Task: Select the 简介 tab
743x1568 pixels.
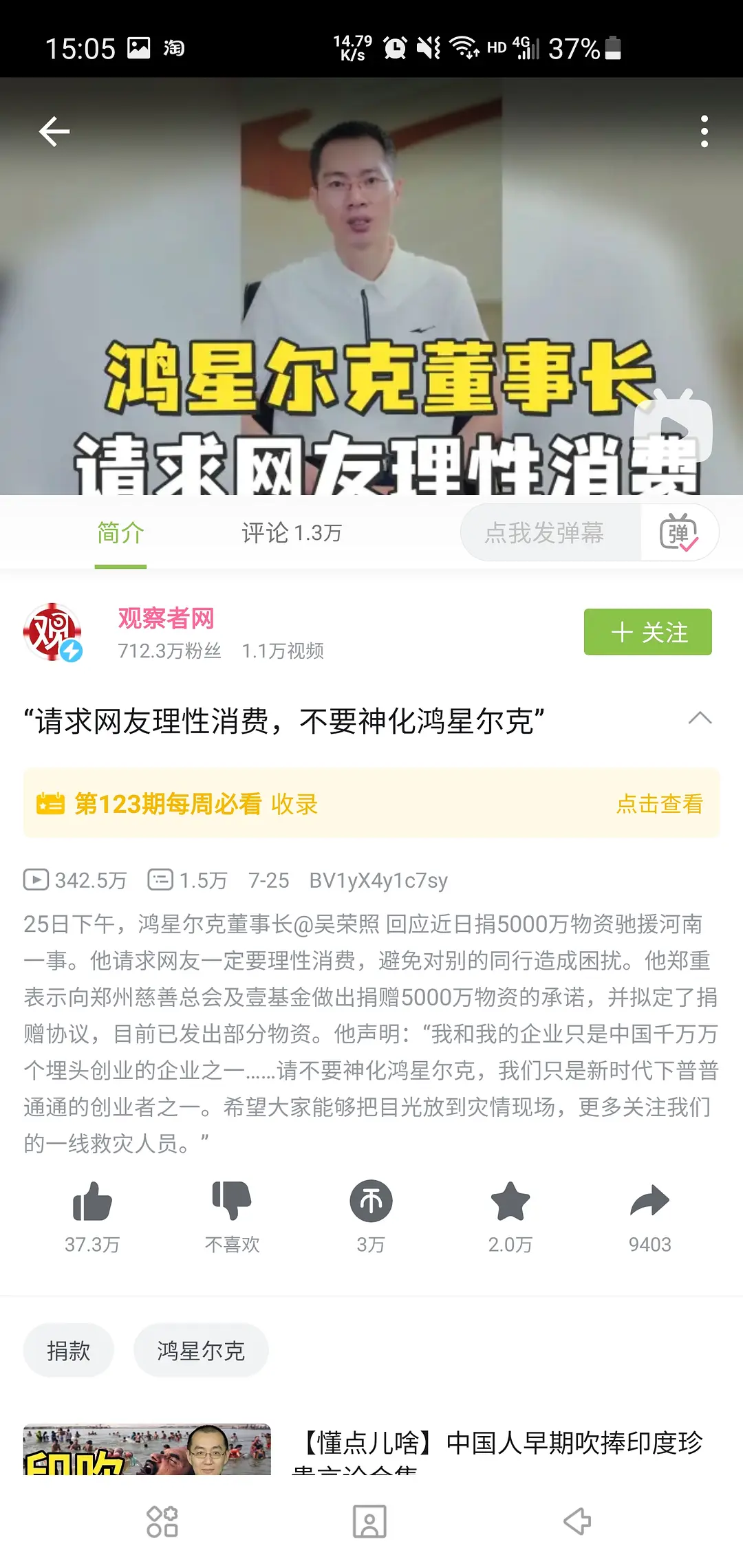Action: (x=120, y=533)
